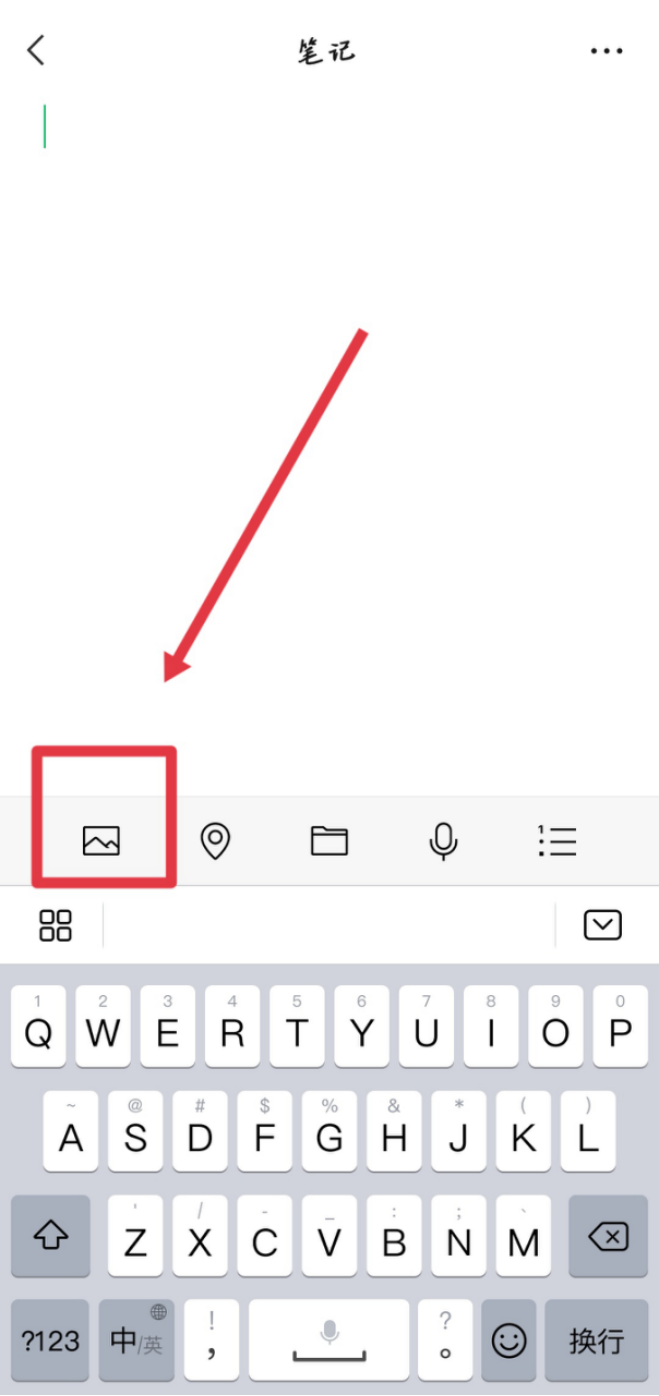
Task: Collapse the keyboard with down arrow
Action: pos(602,925)
